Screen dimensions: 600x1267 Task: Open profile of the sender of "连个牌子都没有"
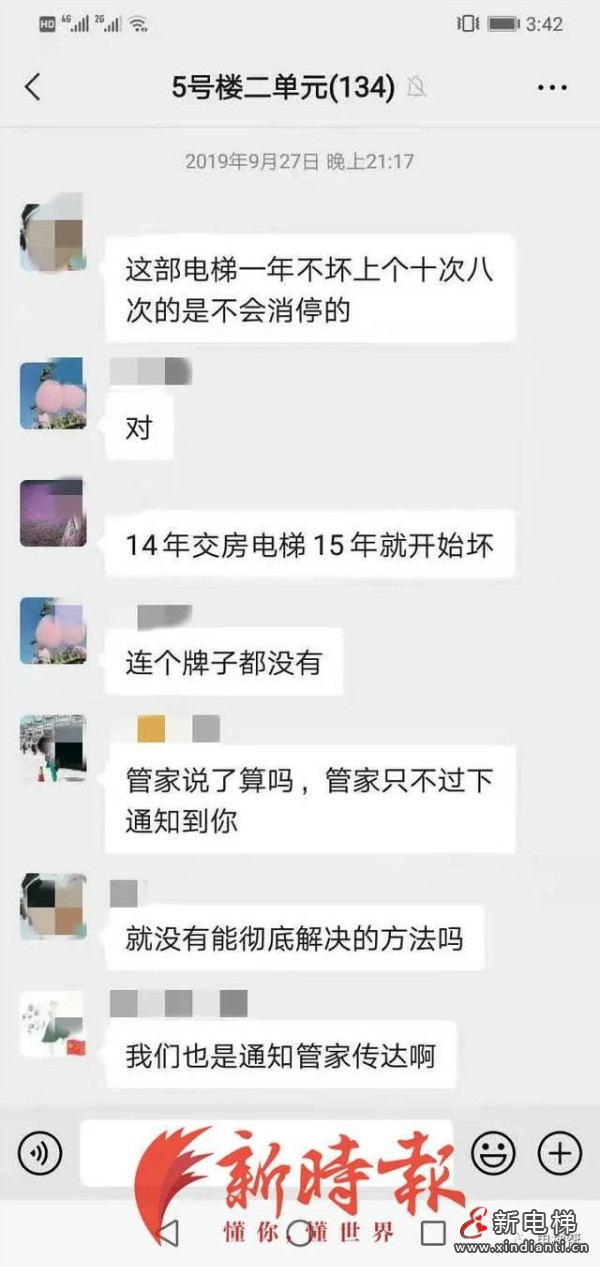point(53,631)
